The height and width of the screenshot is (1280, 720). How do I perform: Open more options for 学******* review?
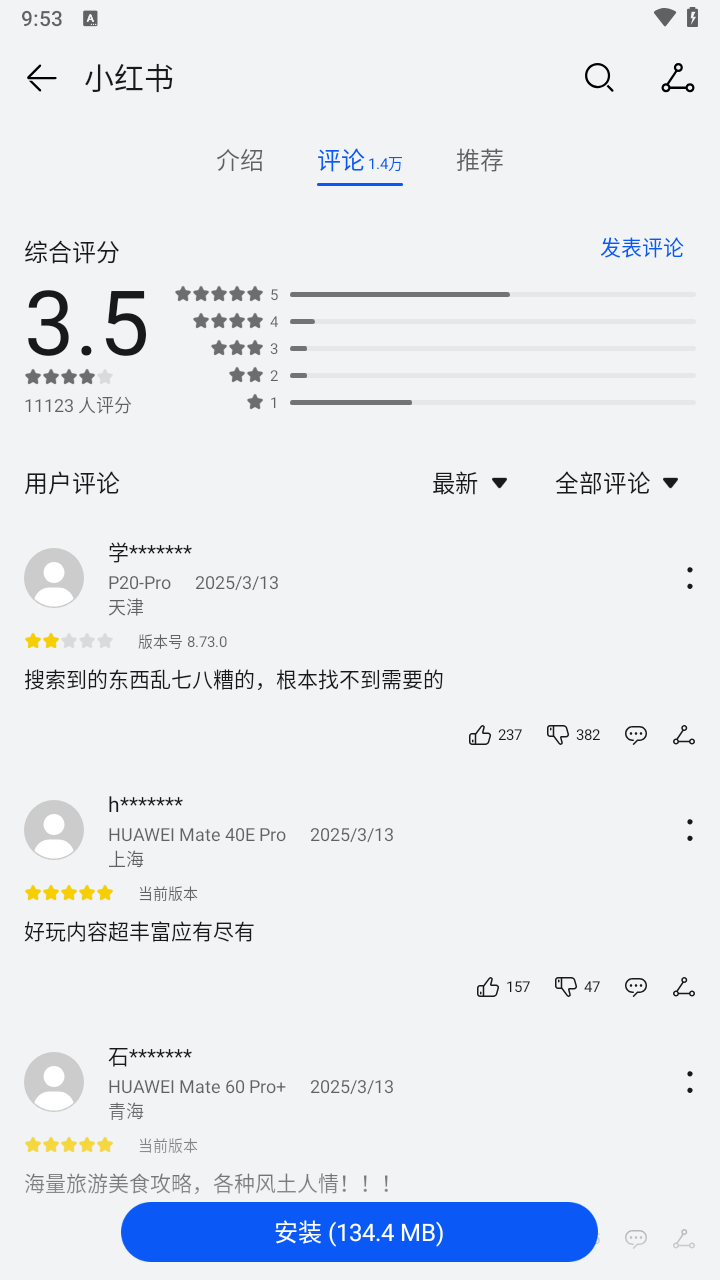(x=690, y=578)
